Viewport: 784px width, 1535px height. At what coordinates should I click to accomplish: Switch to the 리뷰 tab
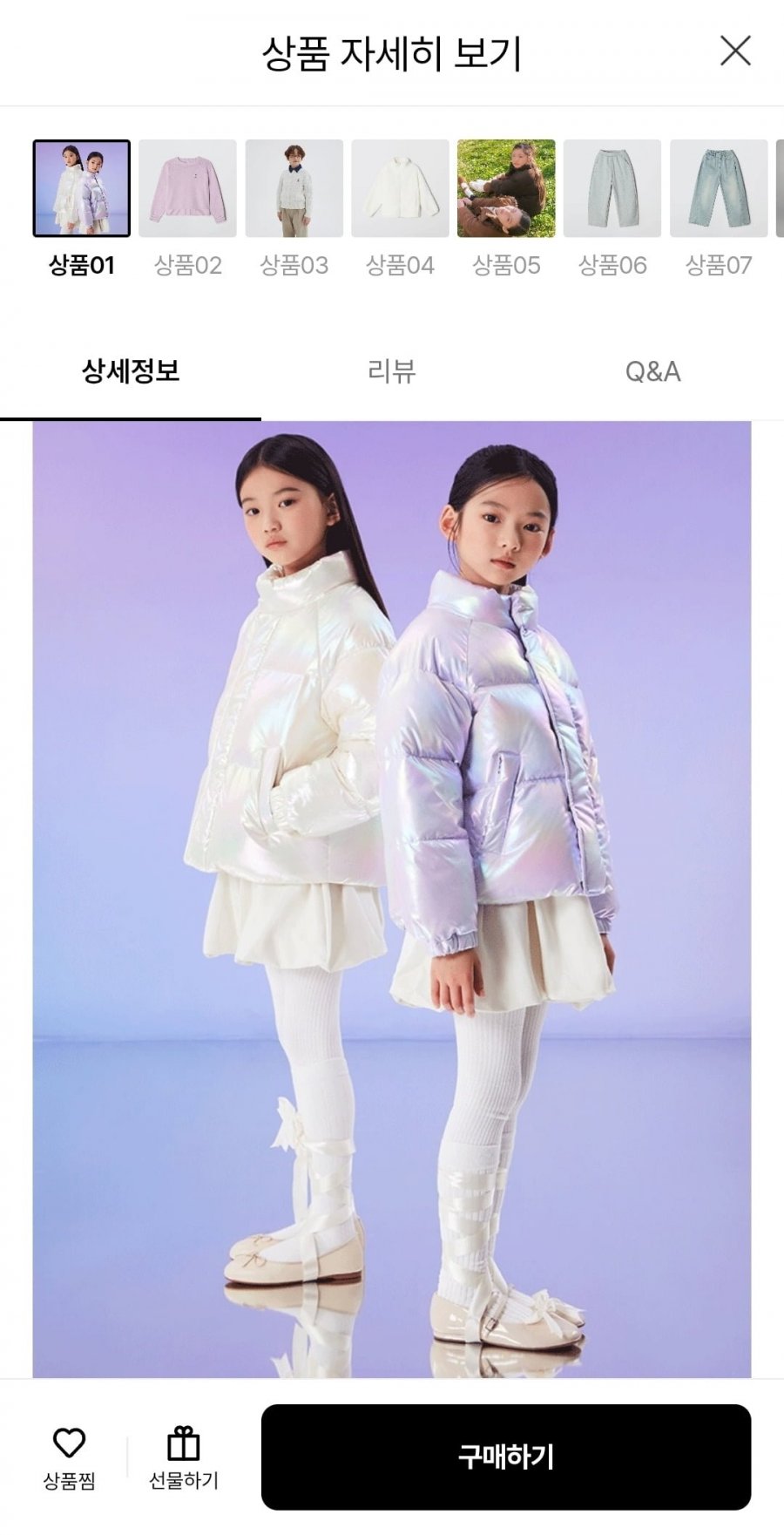[x=392, y=372]
